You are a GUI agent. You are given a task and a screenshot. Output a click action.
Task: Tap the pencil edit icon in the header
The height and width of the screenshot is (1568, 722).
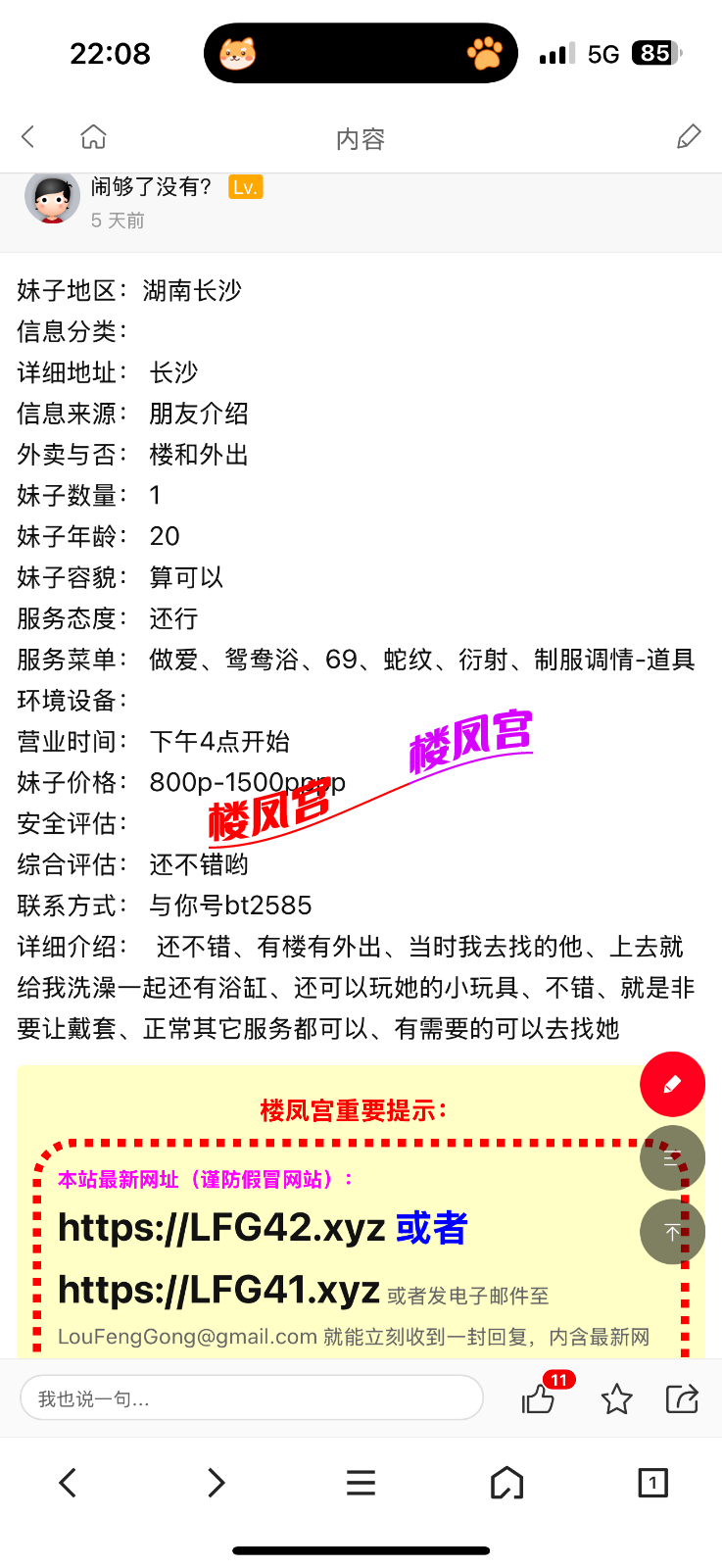689,137
